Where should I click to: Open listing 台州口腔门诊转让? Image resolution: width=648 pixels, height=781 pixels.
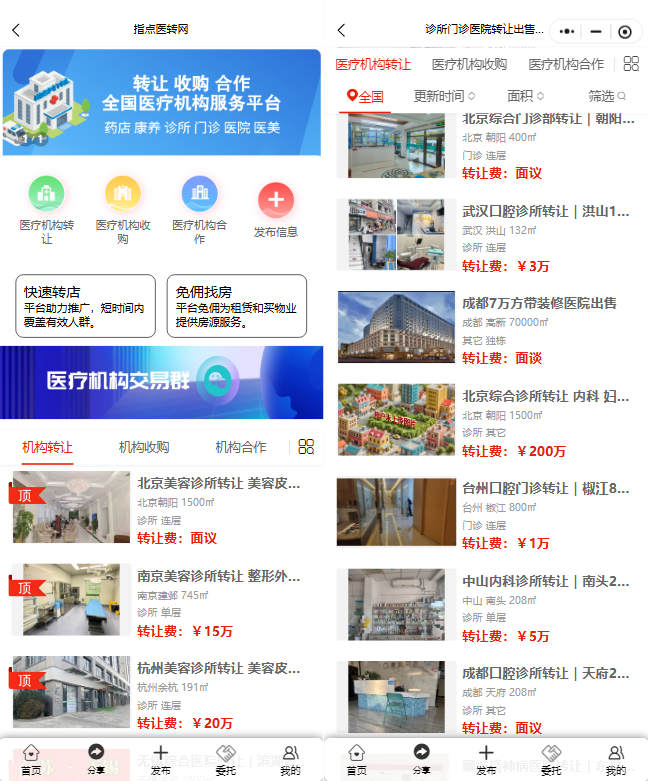point(545,488)
